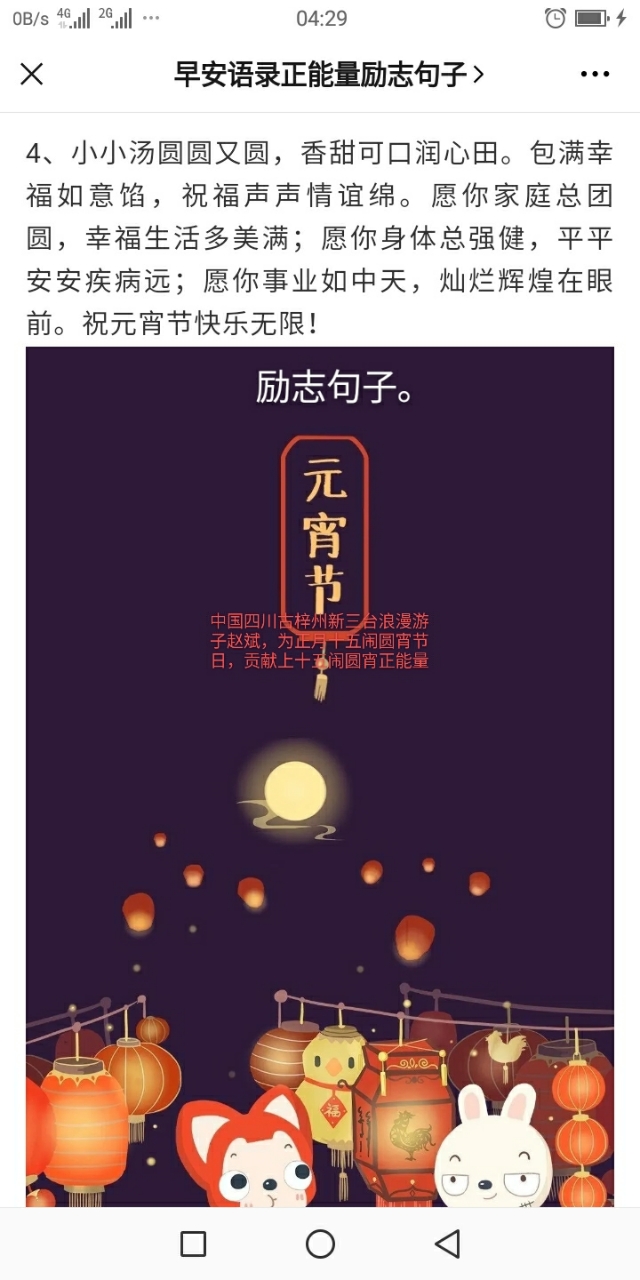Open the three-dot overflow menu

[x=595, y=74]
